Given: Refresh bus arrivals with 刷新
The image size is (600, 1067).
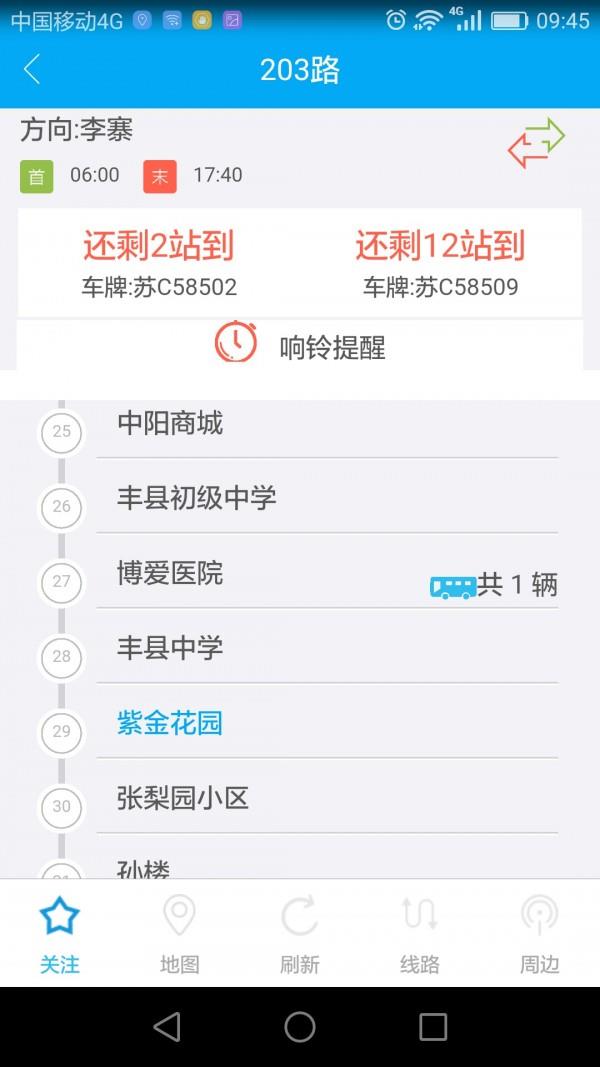Looking at the screenshot, I should click(299, 932).
